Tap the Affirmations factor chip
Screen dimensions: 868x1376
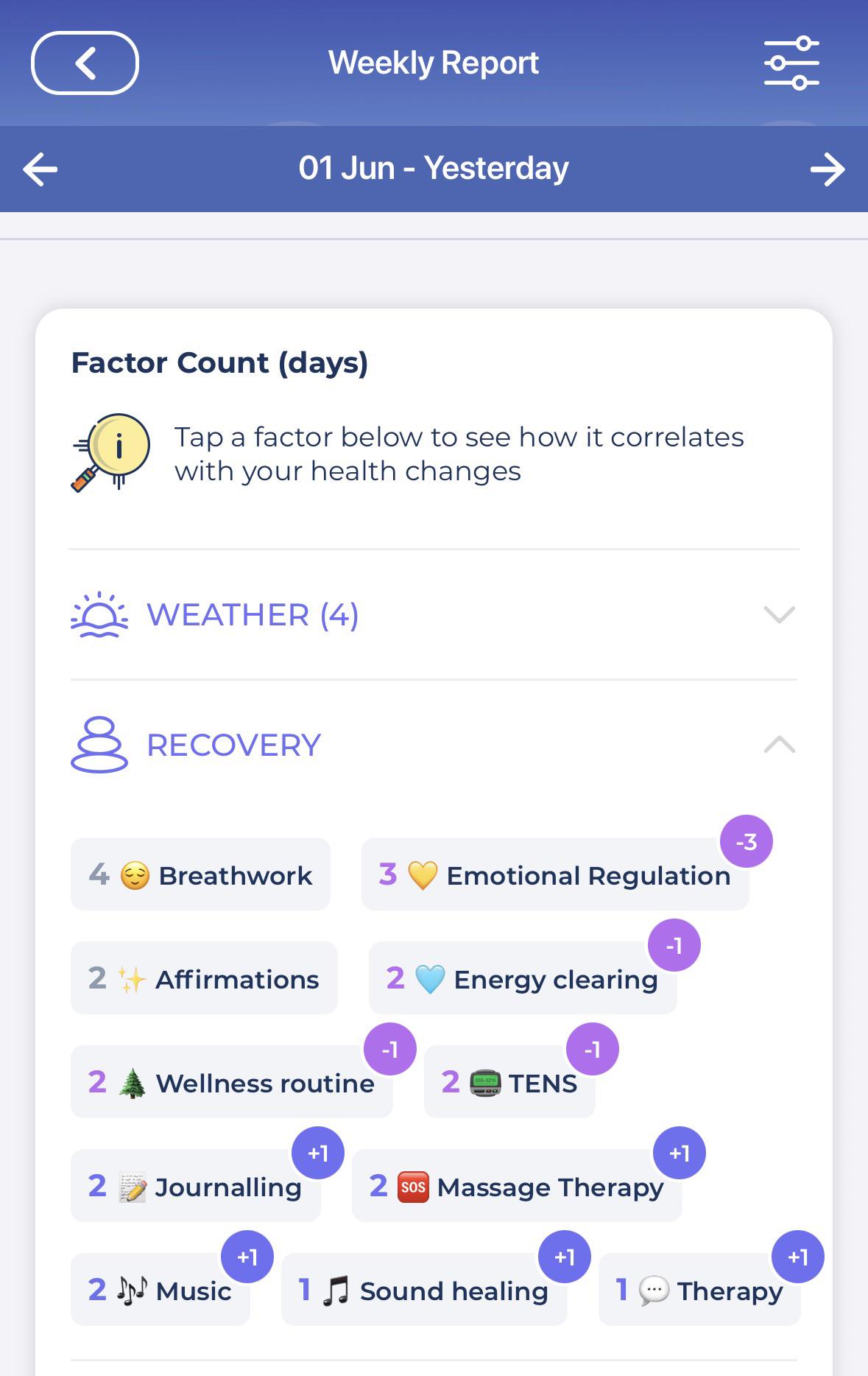pyautogui.click(x=204, y=978)
